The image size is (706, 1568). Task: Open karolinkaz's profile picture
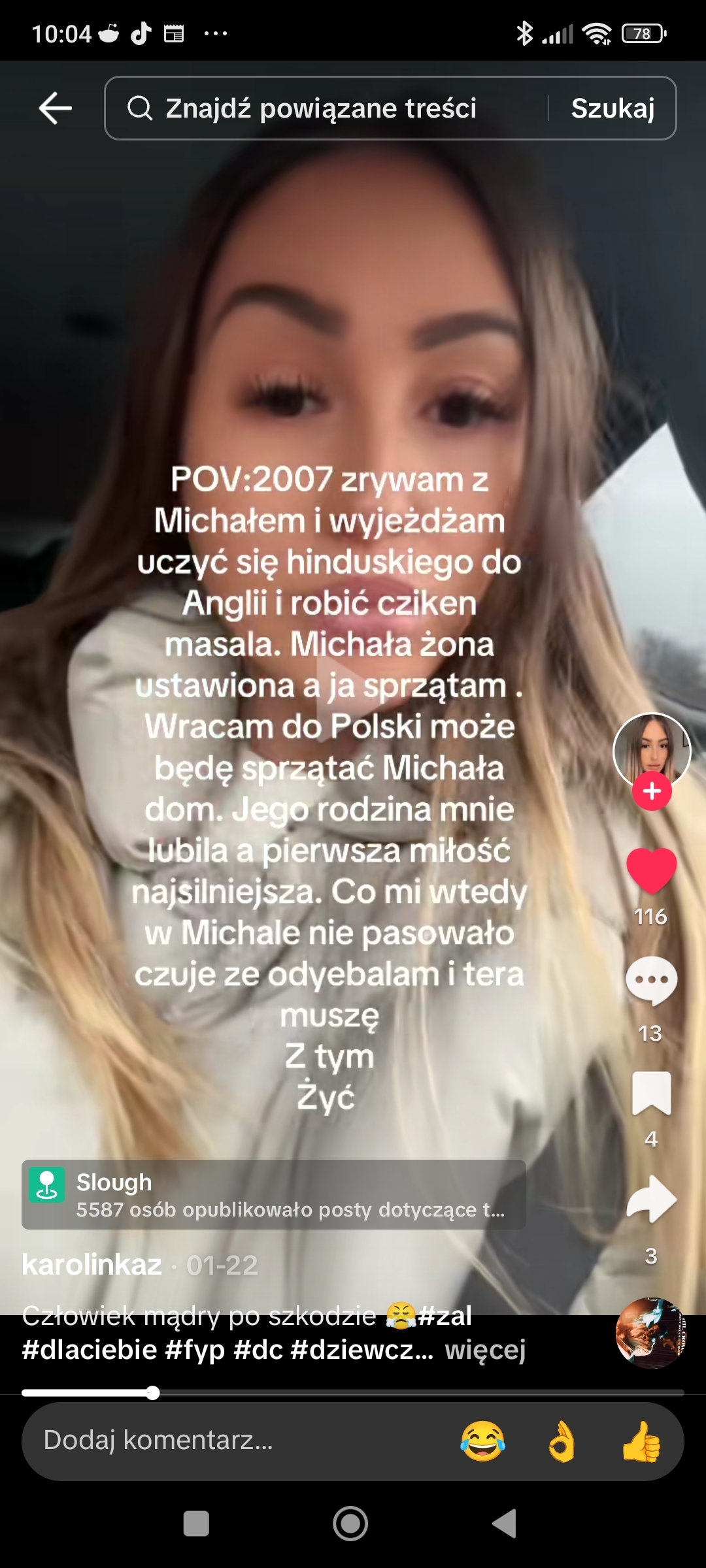[651, 750]
